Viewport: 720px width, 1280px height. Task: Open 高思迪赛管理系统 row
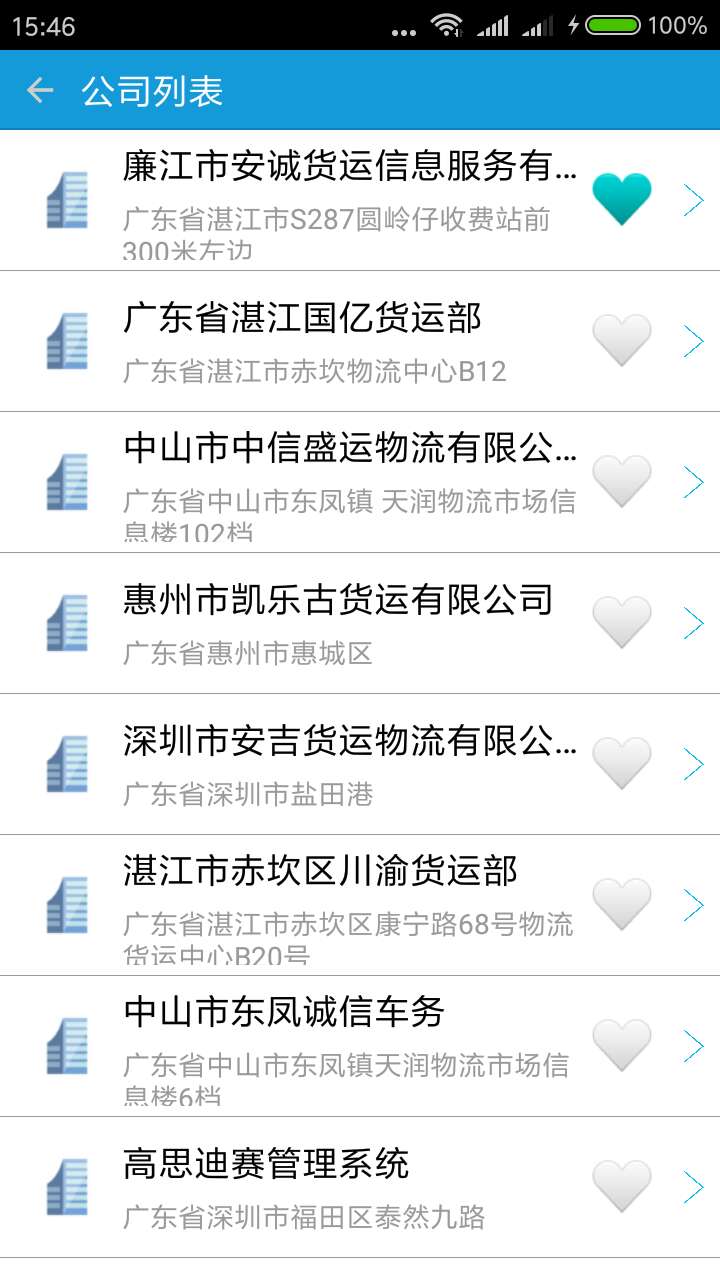350,1188
